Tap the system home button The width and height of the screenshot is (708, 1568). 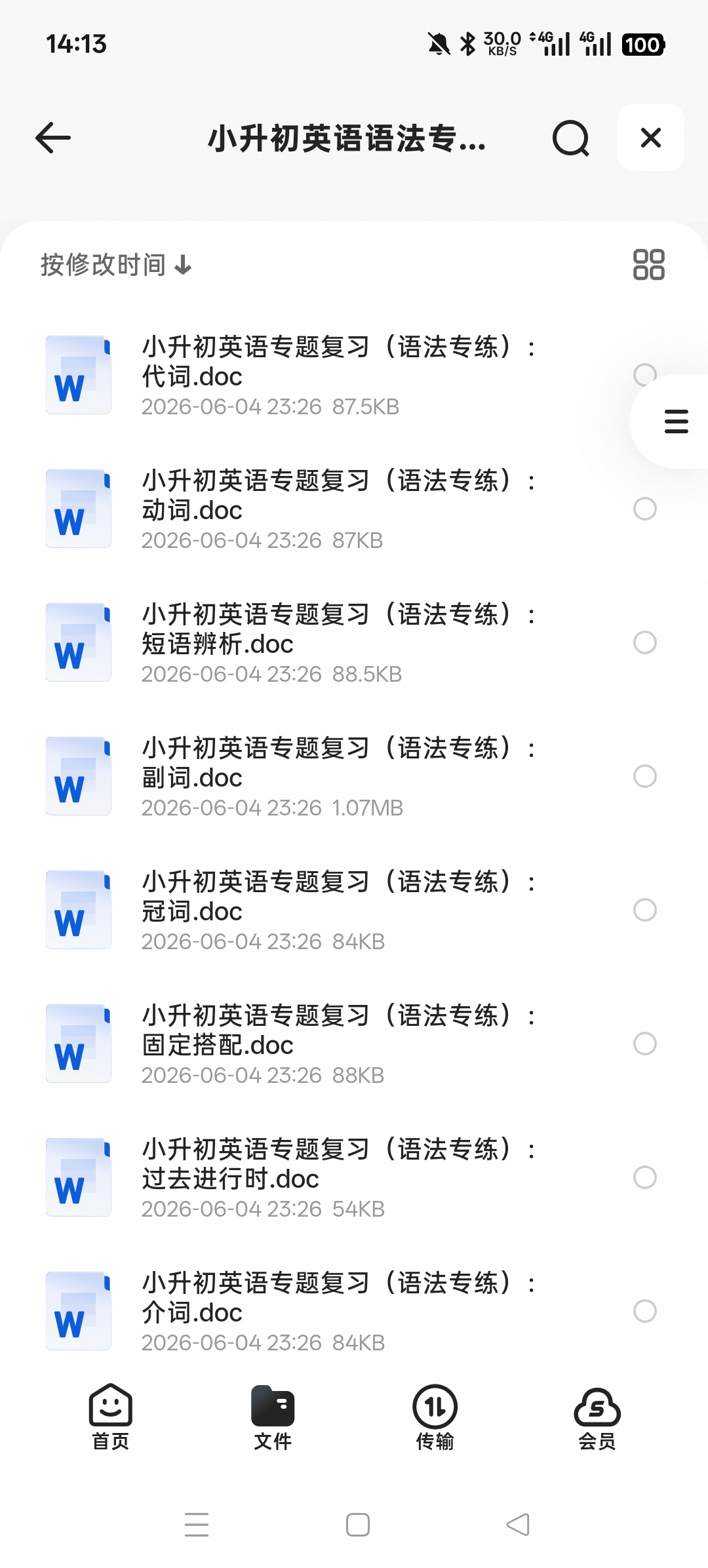[358, 1525]
